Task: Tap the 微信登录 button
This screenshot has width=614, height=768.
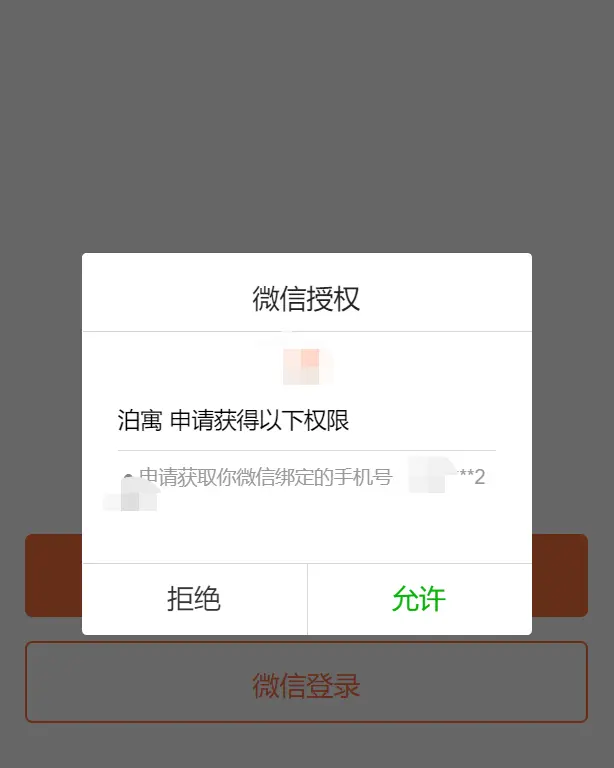Action: [x=306, y=685]
